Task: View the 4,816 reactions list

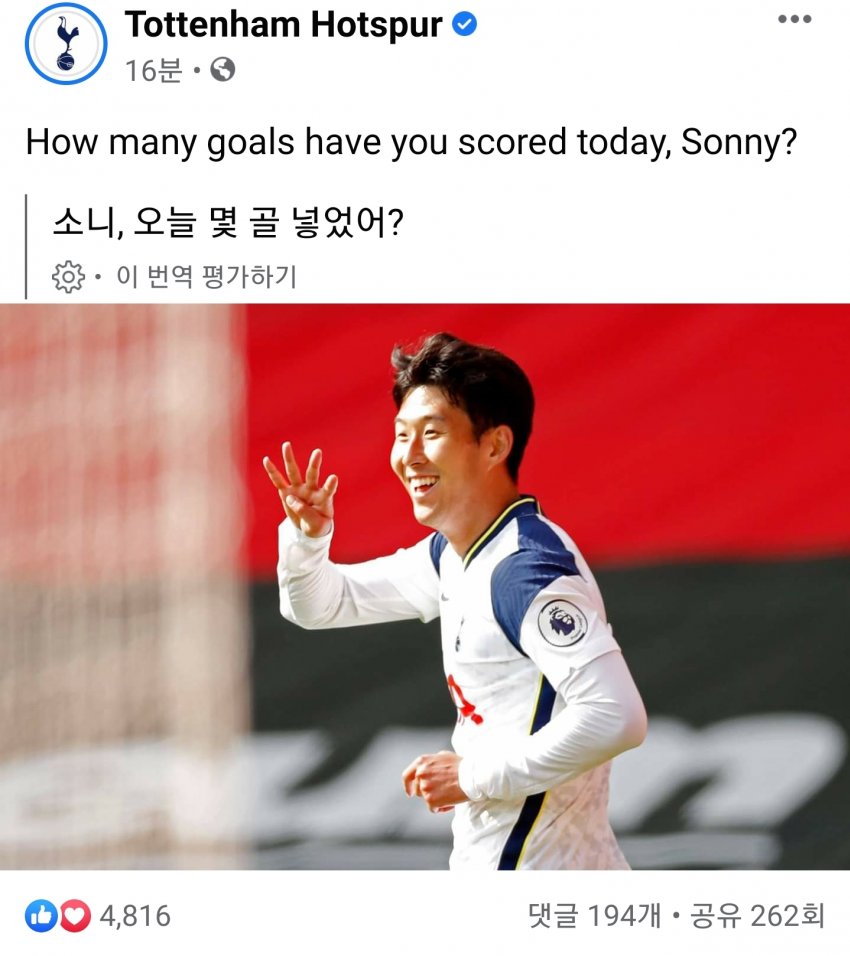Action: click(98, 916)
